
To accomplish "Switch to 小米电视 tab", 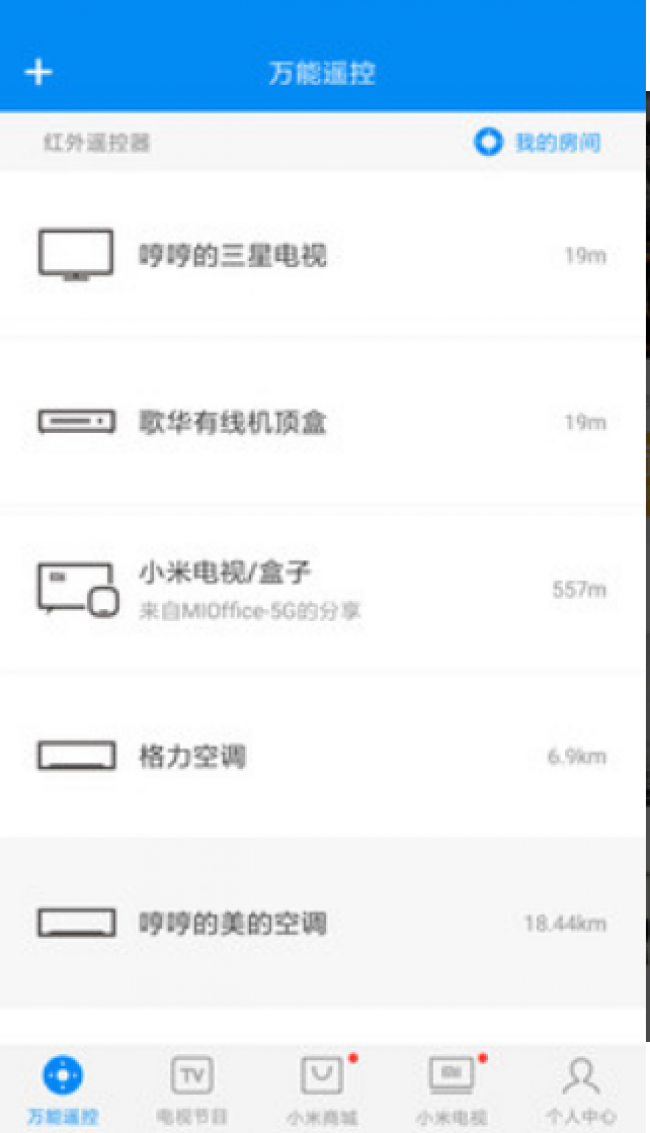I will [x=451, y=1088].
